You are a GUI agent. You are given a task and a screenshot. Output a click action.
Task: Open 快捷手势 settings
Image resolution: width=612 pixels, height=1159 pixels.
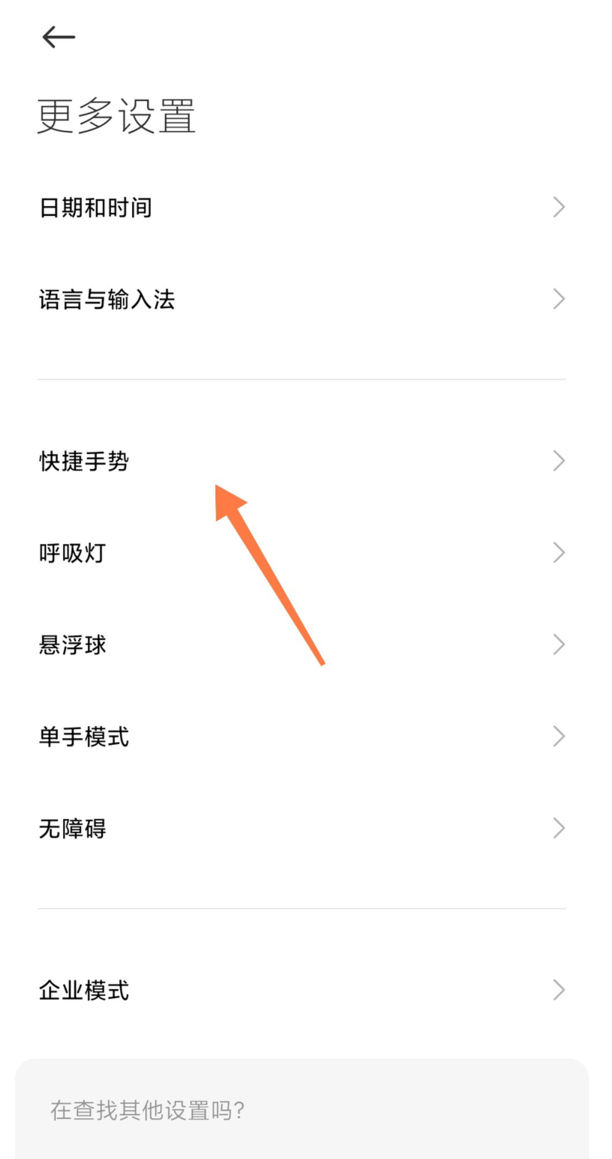click(300, 461)
